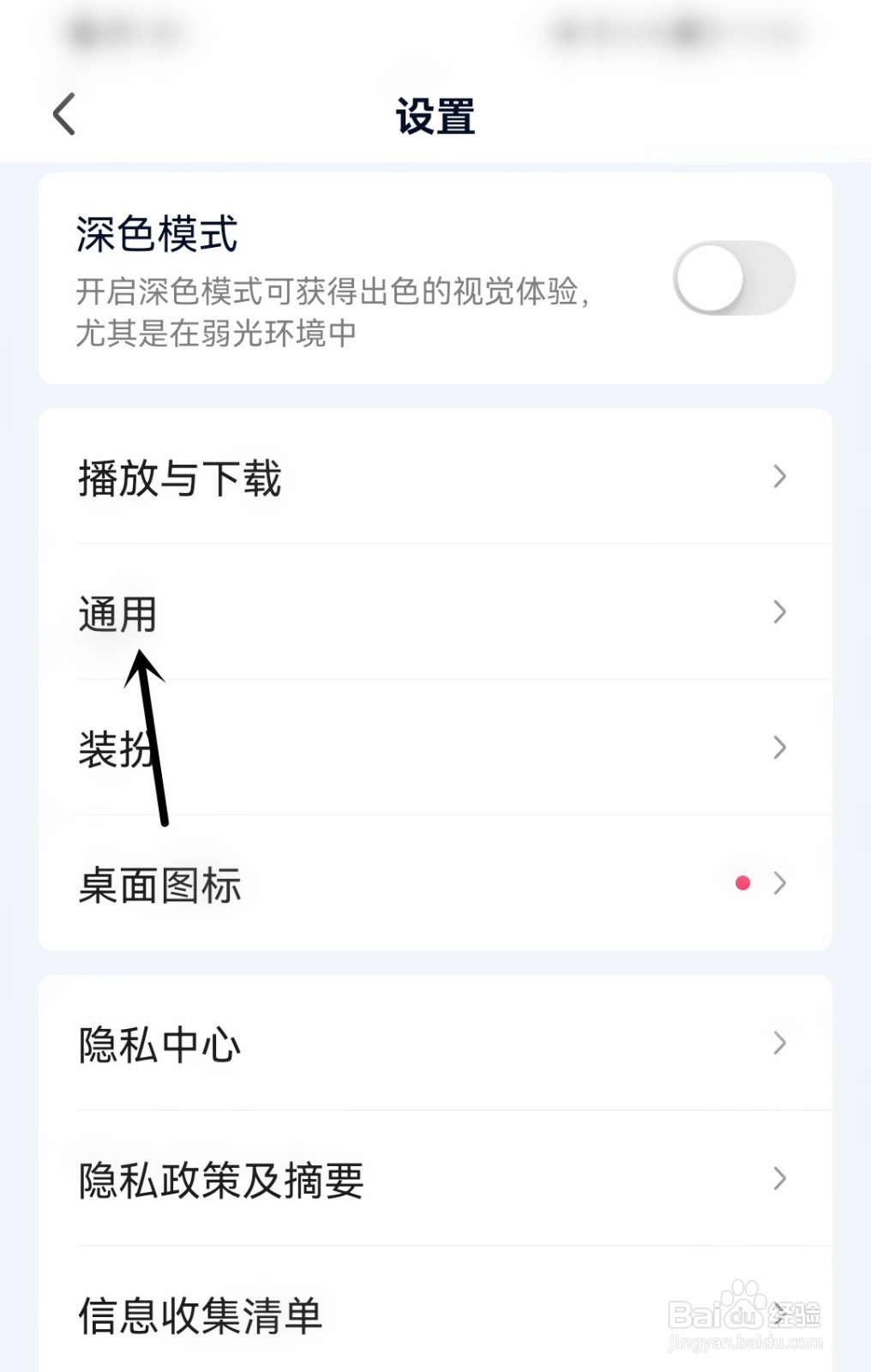Turn on 深色模式 for low-light viewing
Image resolution: width=871 pixels, height=1372 pixels.
coord(734,277)
